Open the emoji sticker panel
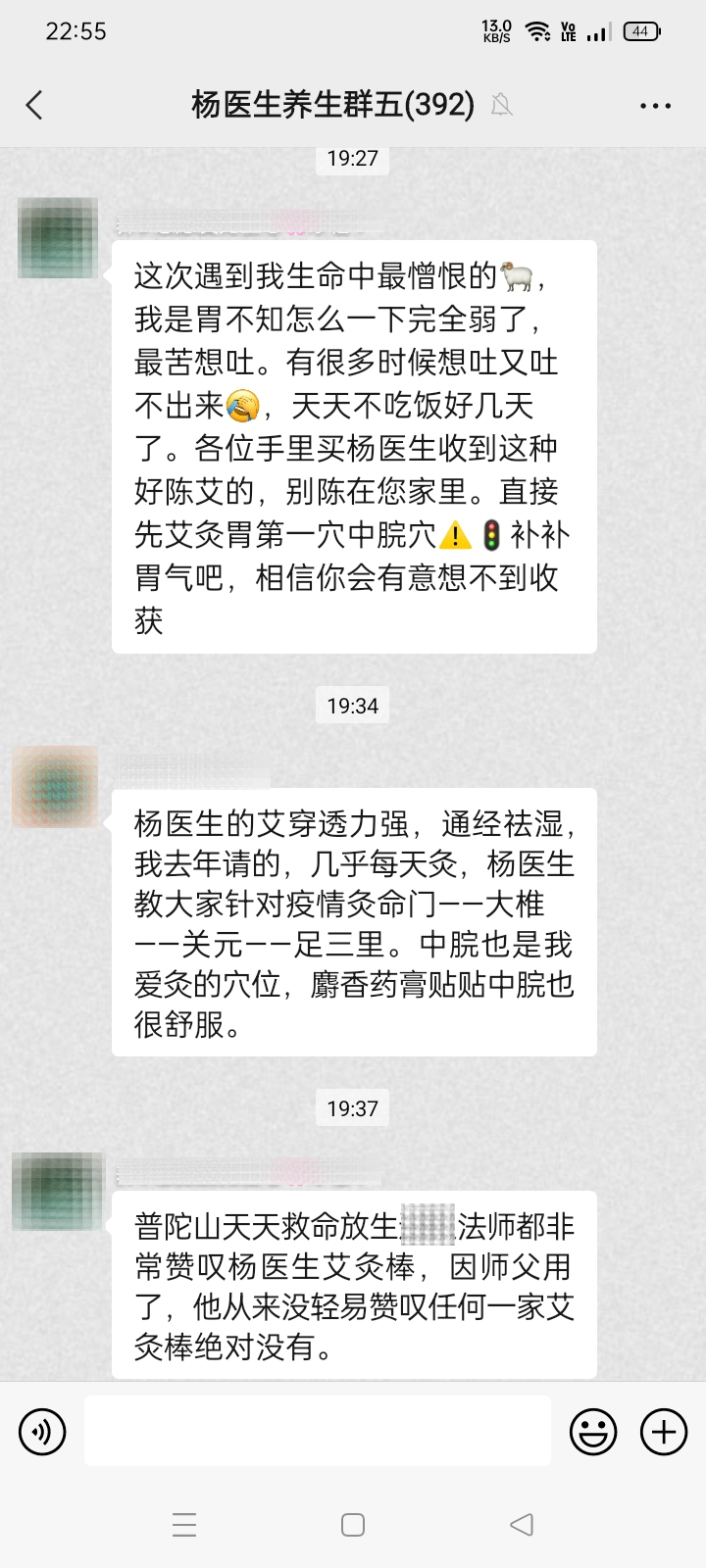Image resolution: width=706 pixels, height=1568 pixels. 592,1432
